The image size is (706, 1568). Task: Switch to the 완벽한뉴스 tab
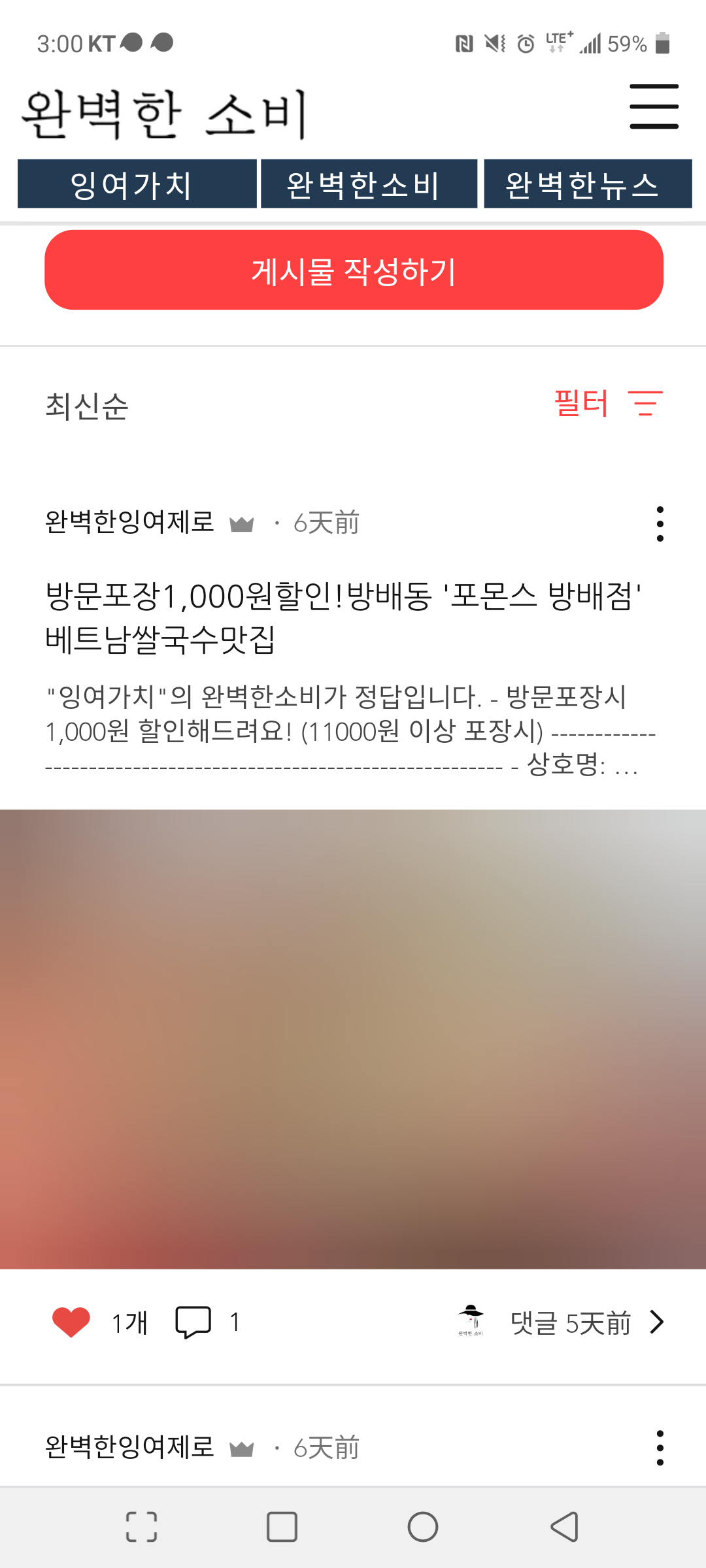[x=587, y=184]
